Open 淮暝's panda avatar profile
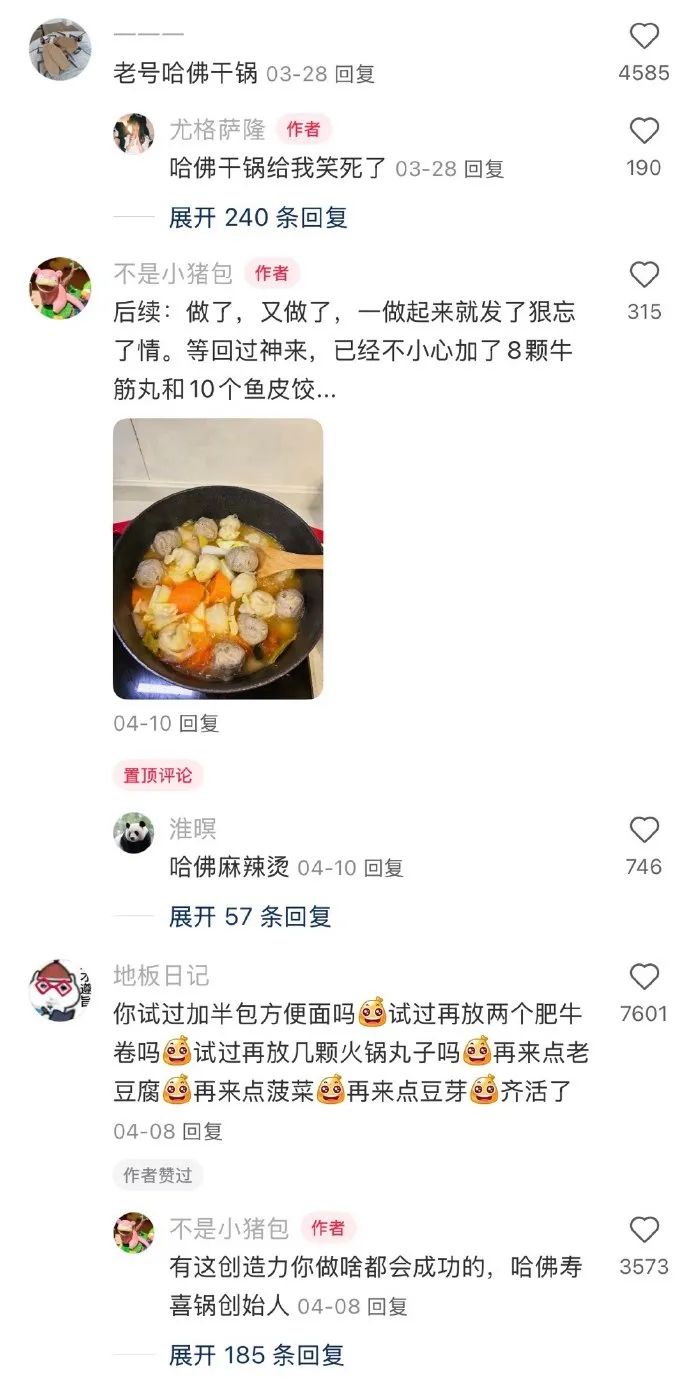 [x=133, y=832]
